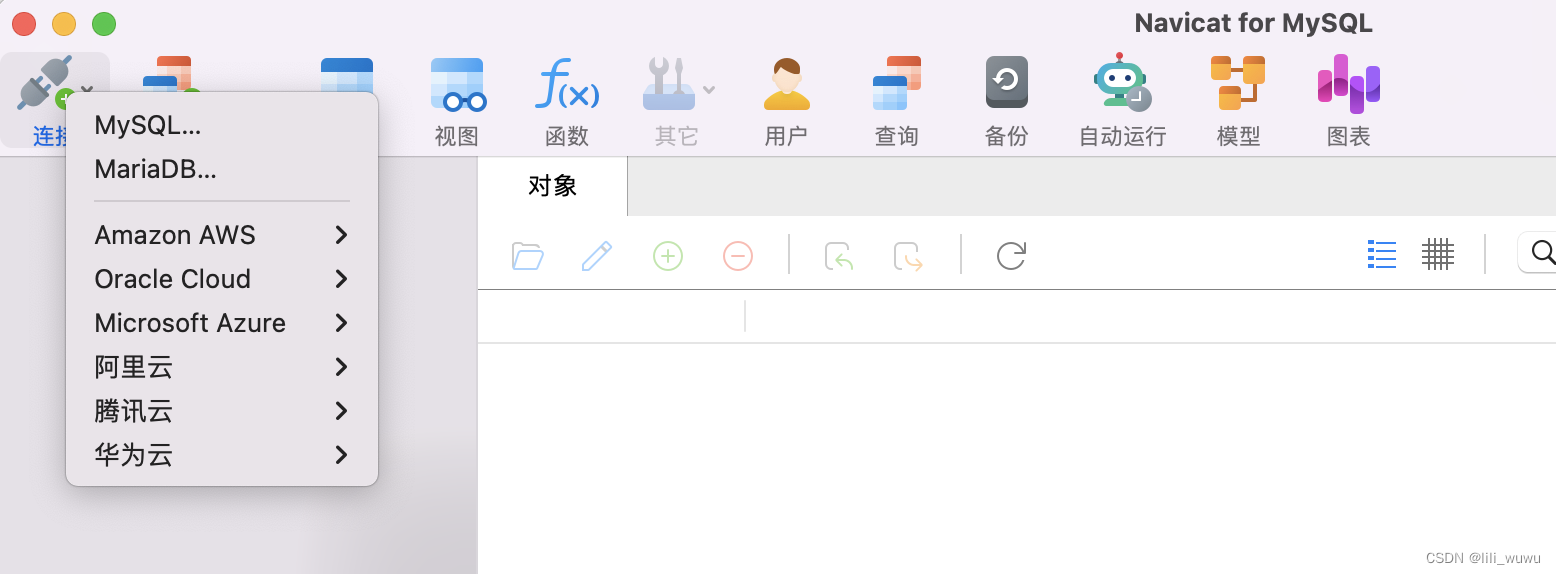Viewport: 1556px width, 574px height.
Task: Open the 查询 toolbar item
Action: [896, 100]
